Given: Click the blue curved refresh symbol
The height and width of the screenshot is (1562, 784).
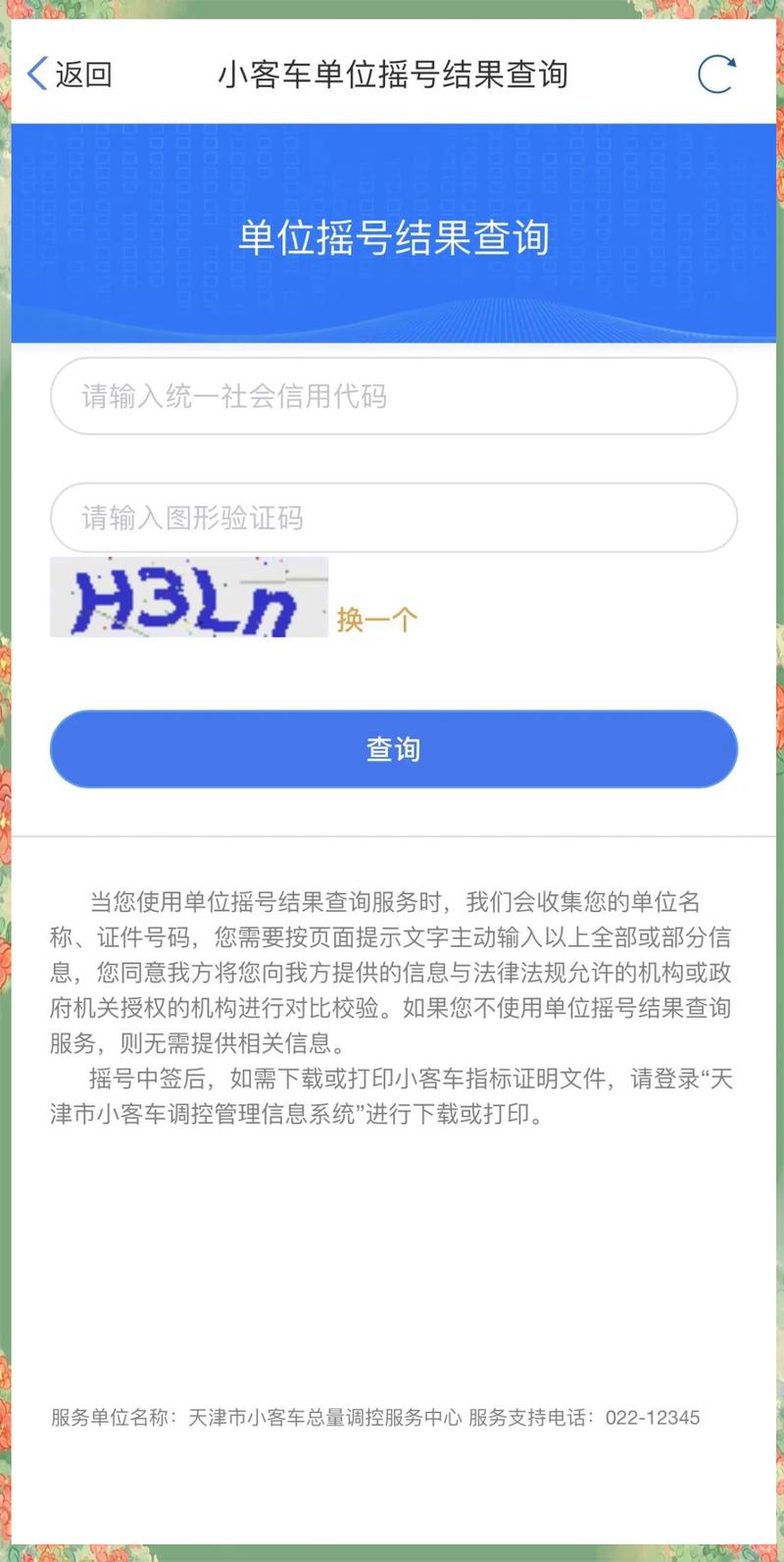Looking at the screenshot, I should click(715, 73).
